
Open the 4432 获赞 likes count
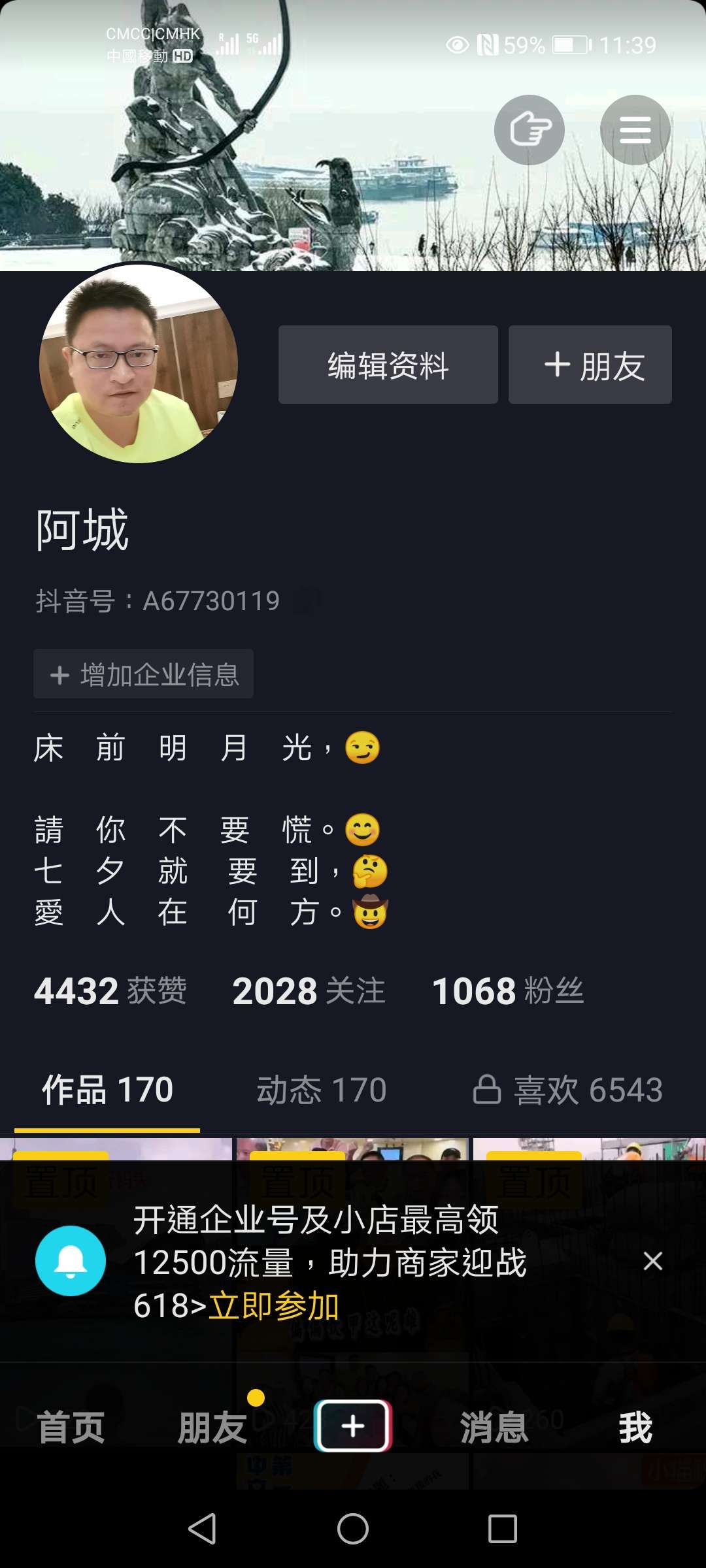point(110,990)
